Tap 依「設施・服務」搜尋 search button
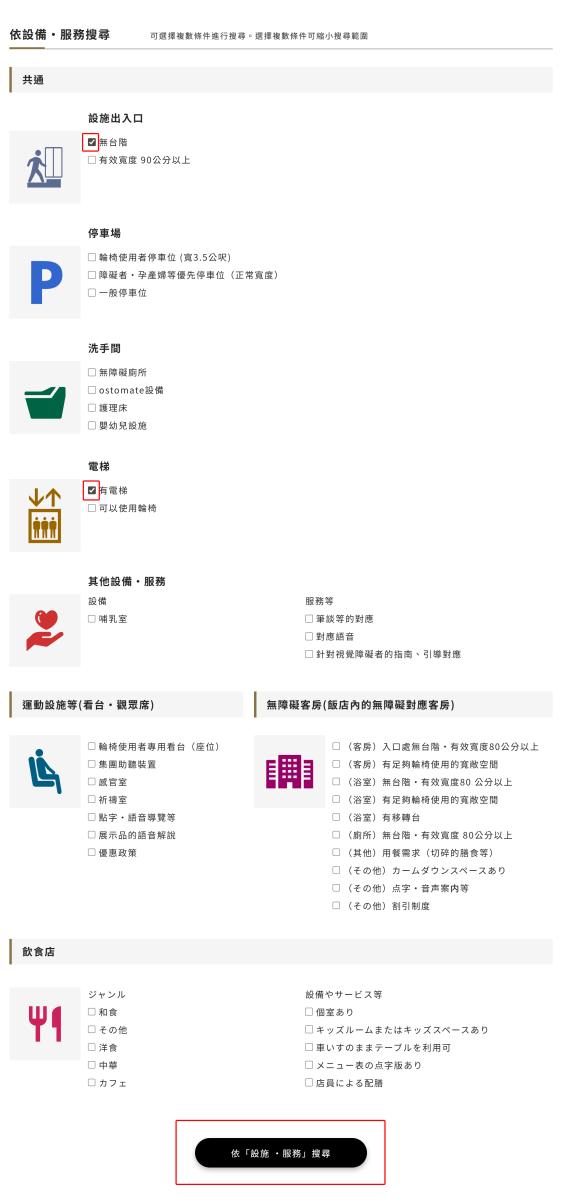Viewport: 564px width, 1200px height. (281, 1153)
